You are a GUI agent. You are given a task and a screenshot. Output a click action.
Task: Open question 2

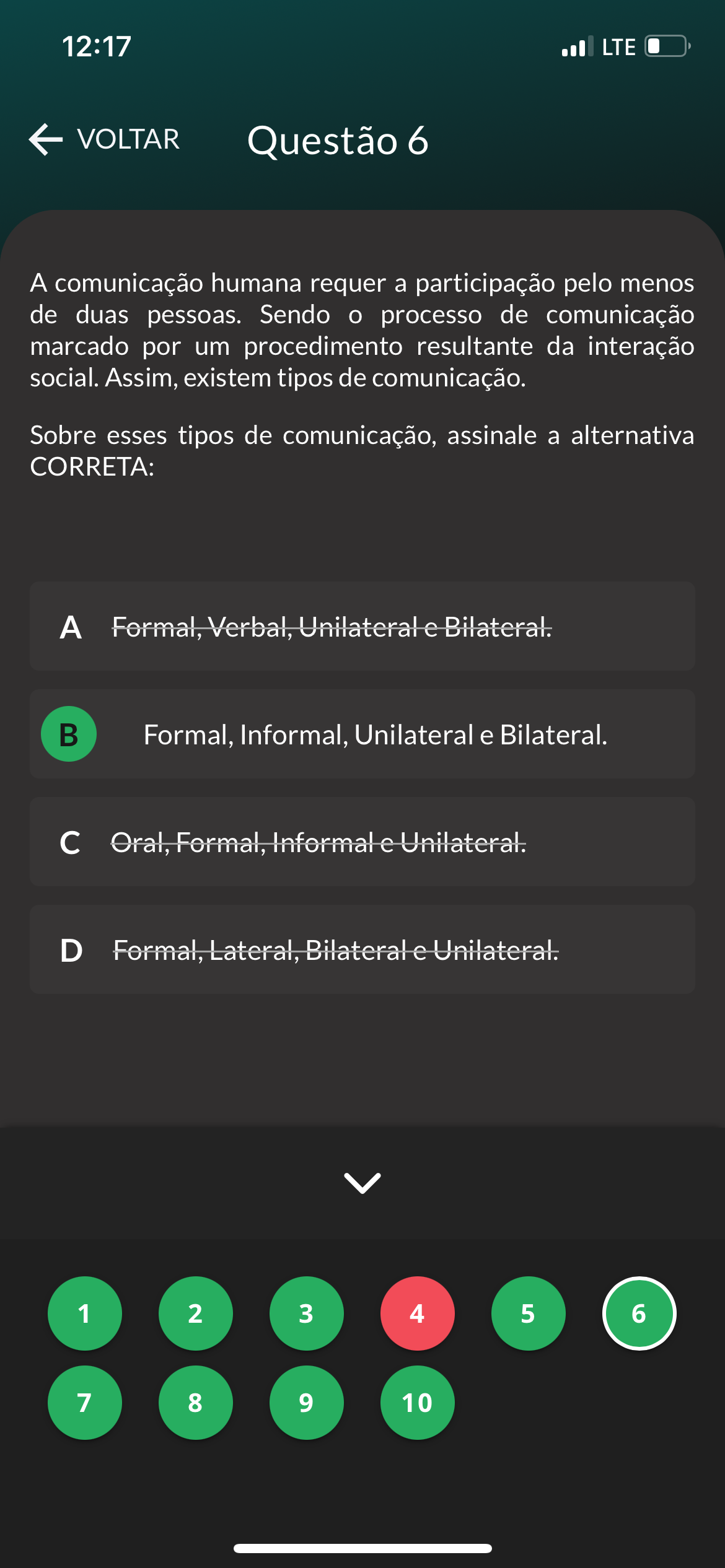[196, 1313]
